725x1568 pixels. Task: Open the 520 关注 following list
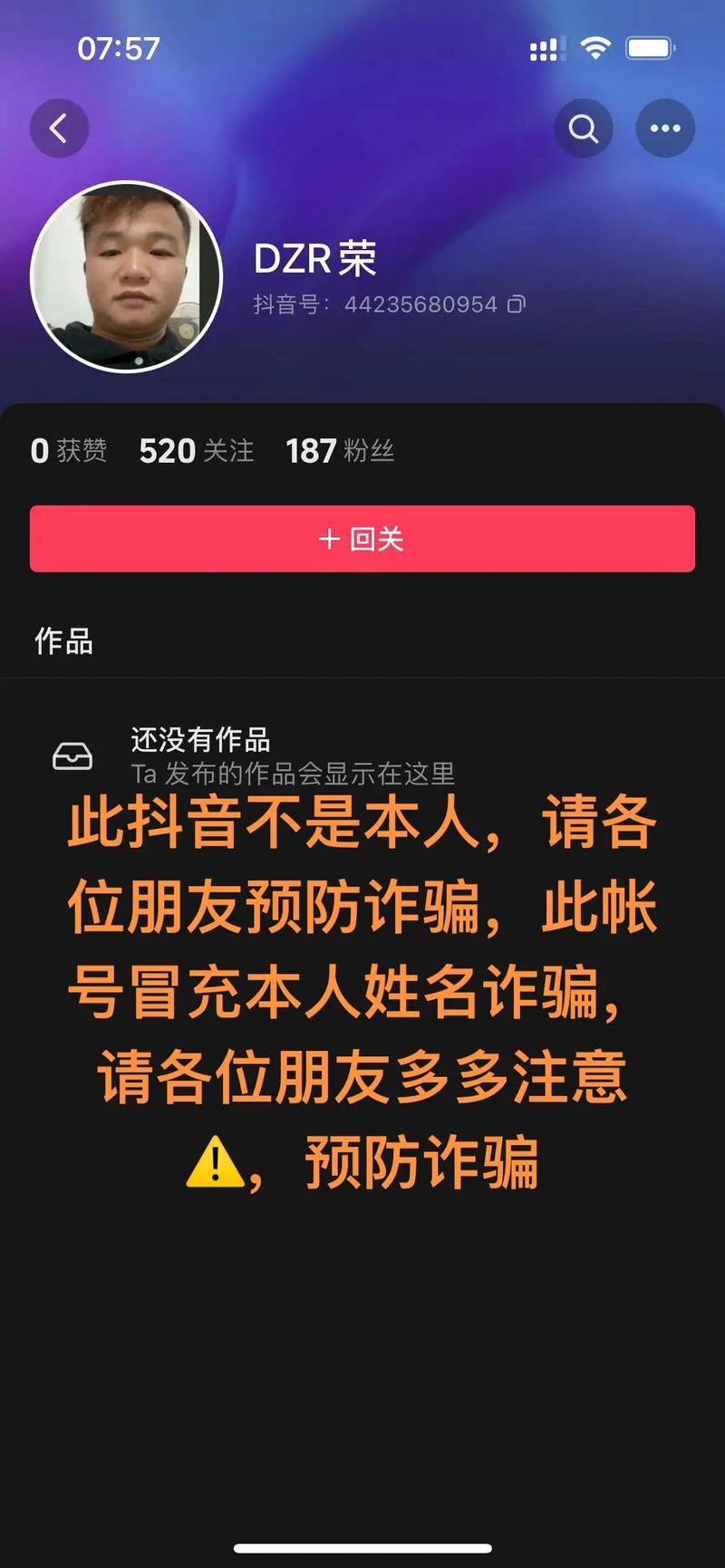197,450
